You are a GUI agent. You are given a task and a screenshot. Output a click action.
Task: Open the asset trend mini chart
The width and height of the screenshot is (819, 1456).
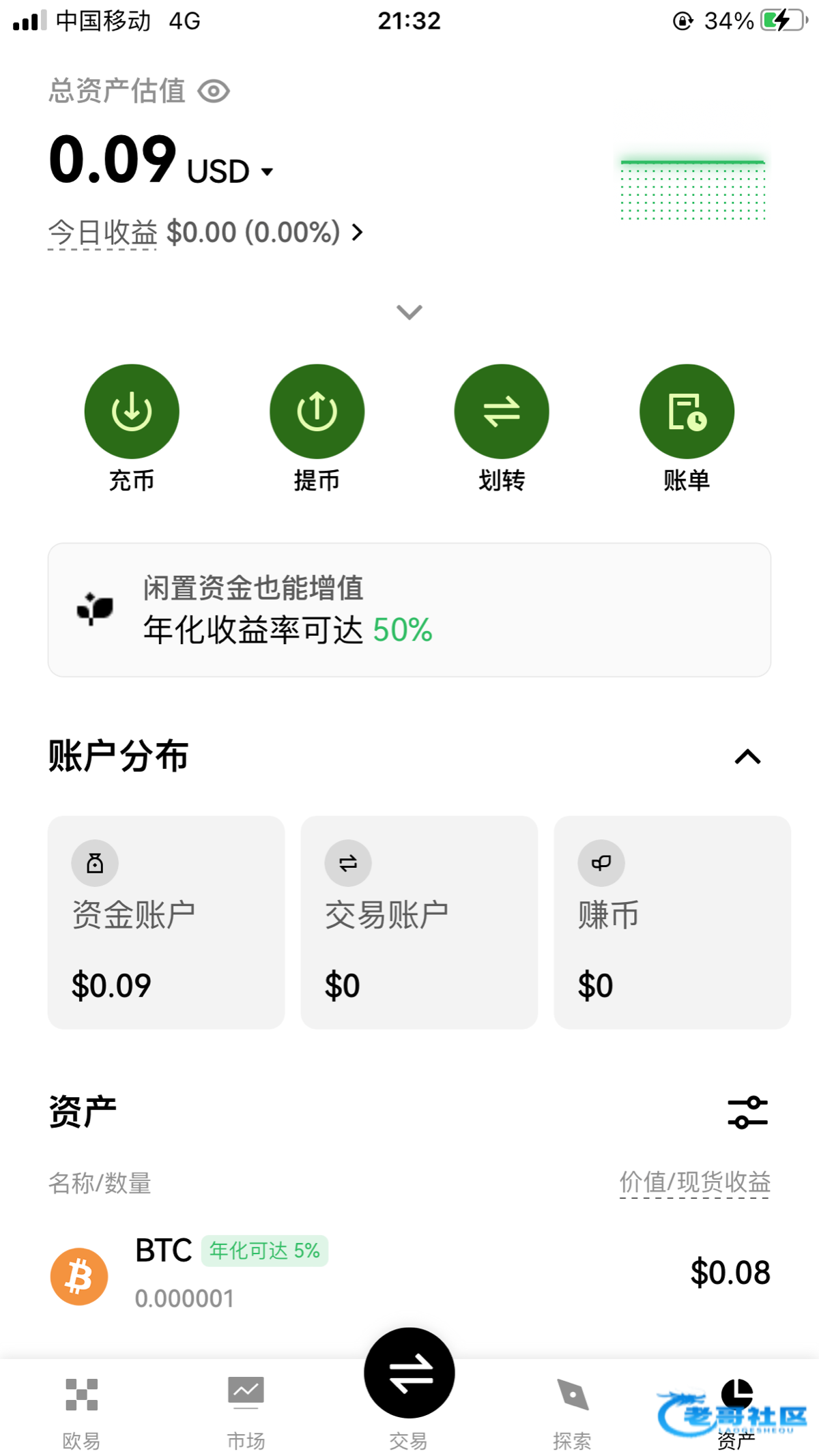pyautogui.click(x=693, y=190)
